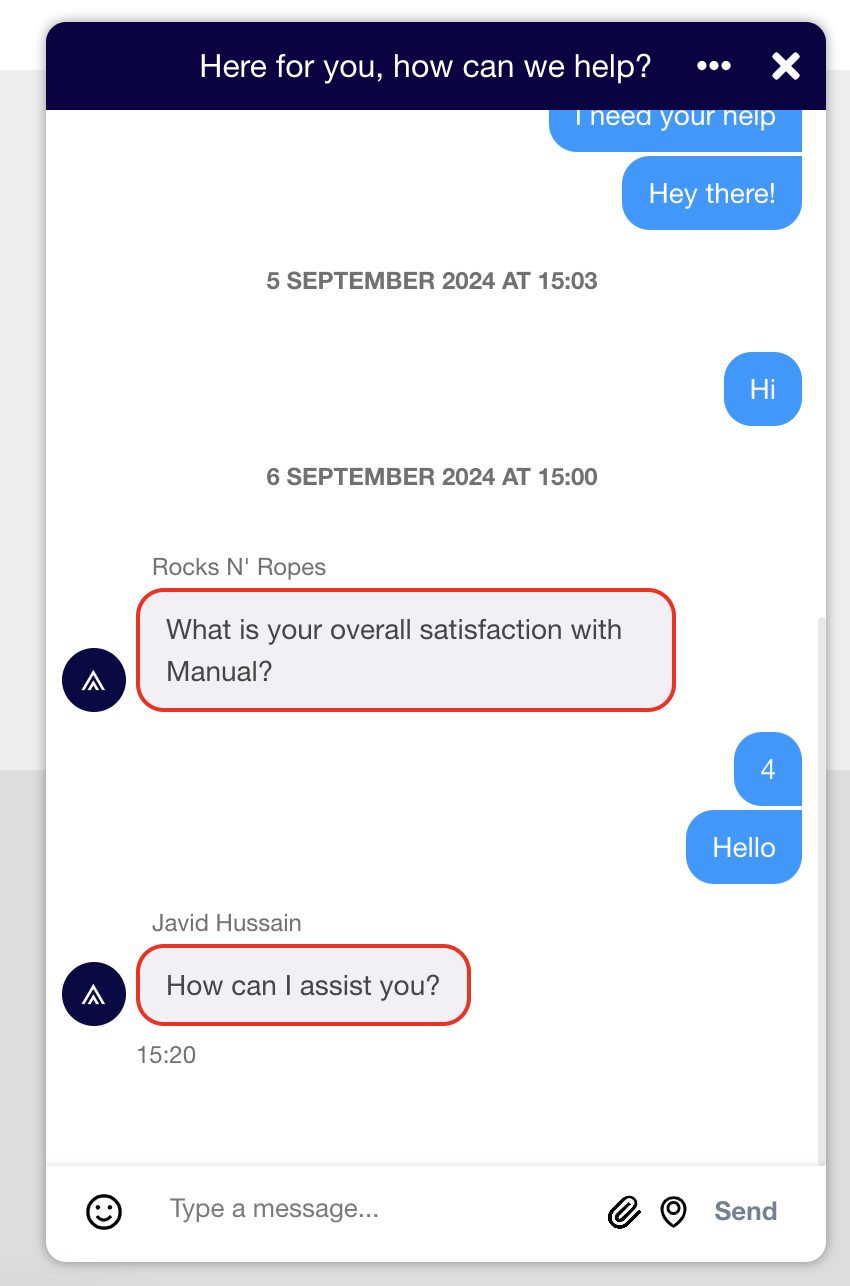Send the message
Viewport: 850px width, 1286px height.
point(745,1211)
